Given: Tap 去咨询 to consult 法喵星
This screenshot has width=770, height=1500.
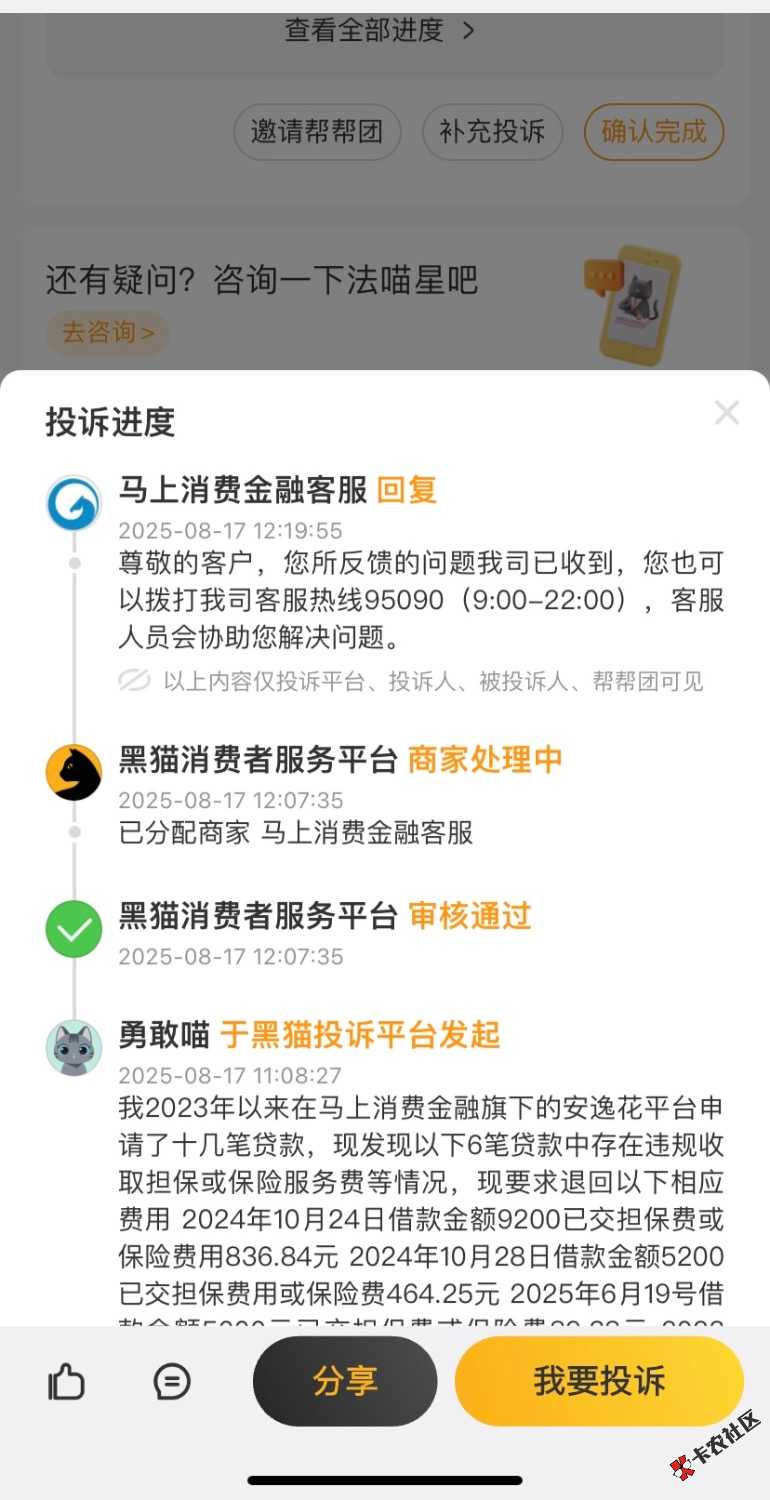Looking at the screenshot, I should tap(107, 332).
